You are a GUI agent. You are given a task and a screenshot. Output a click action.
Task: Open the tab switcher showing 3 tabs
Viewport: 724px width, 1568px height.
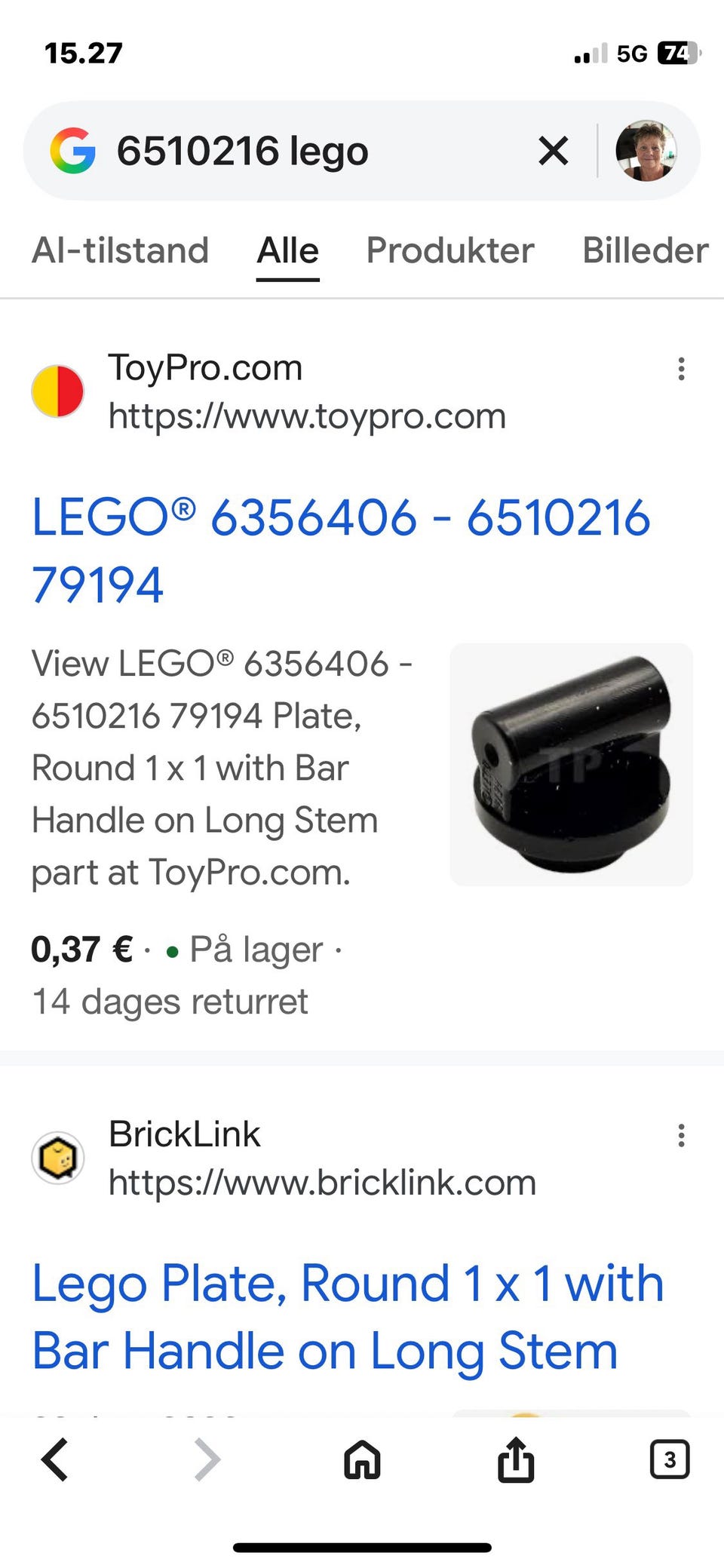[669, 1459]
